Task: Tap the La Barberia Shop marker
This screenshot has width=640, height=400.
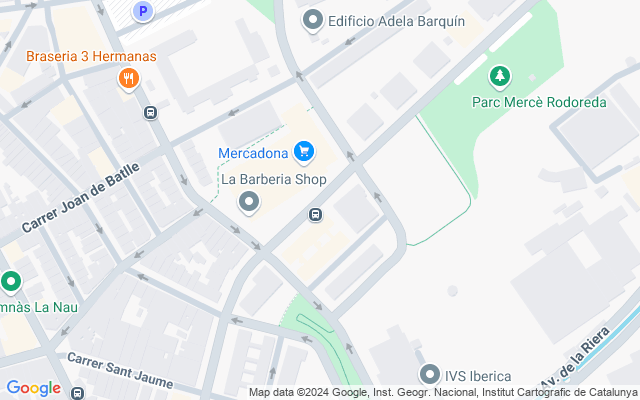Action: point(249,203)
